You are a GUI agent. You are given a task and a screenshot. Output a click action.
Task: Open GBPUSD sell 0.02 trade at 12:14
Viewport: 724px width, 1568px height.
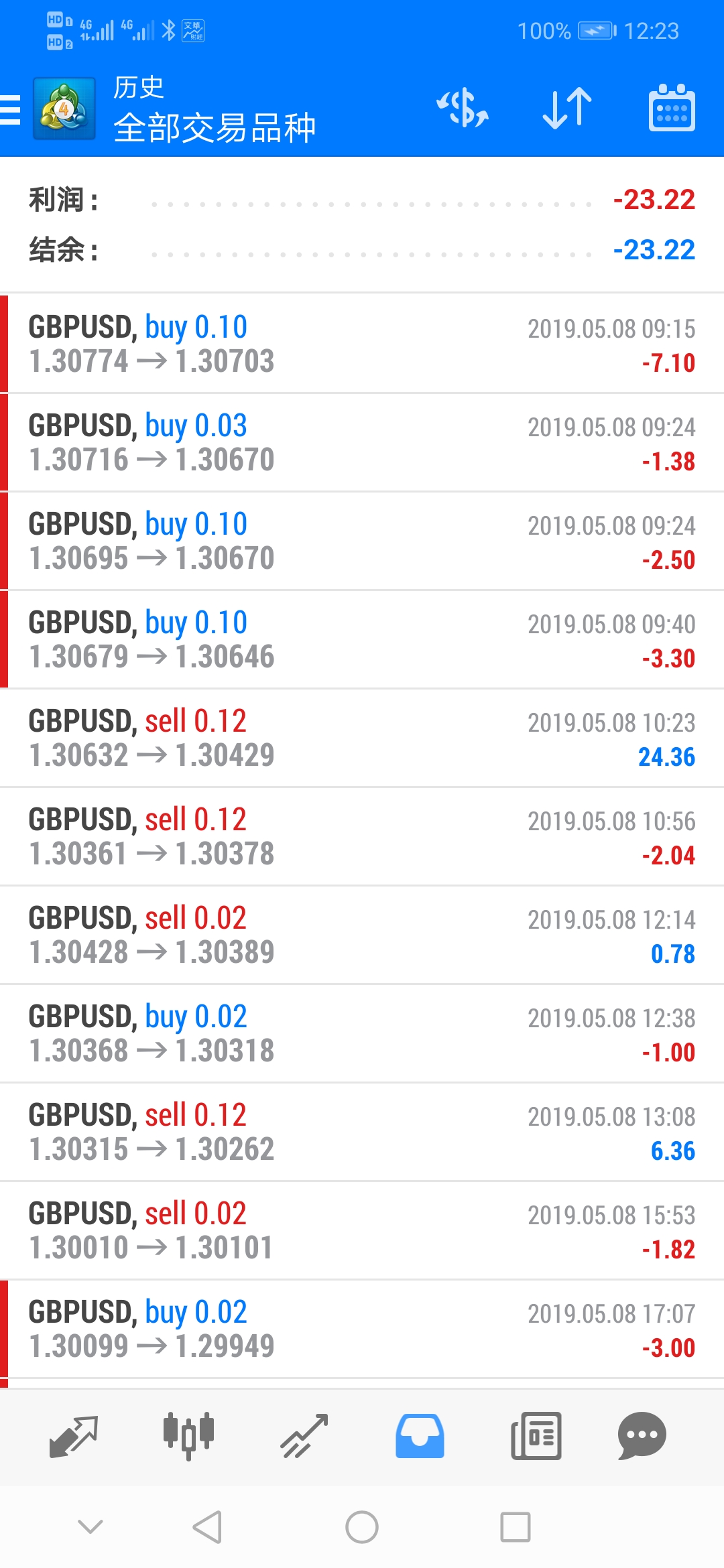(362, 935)
